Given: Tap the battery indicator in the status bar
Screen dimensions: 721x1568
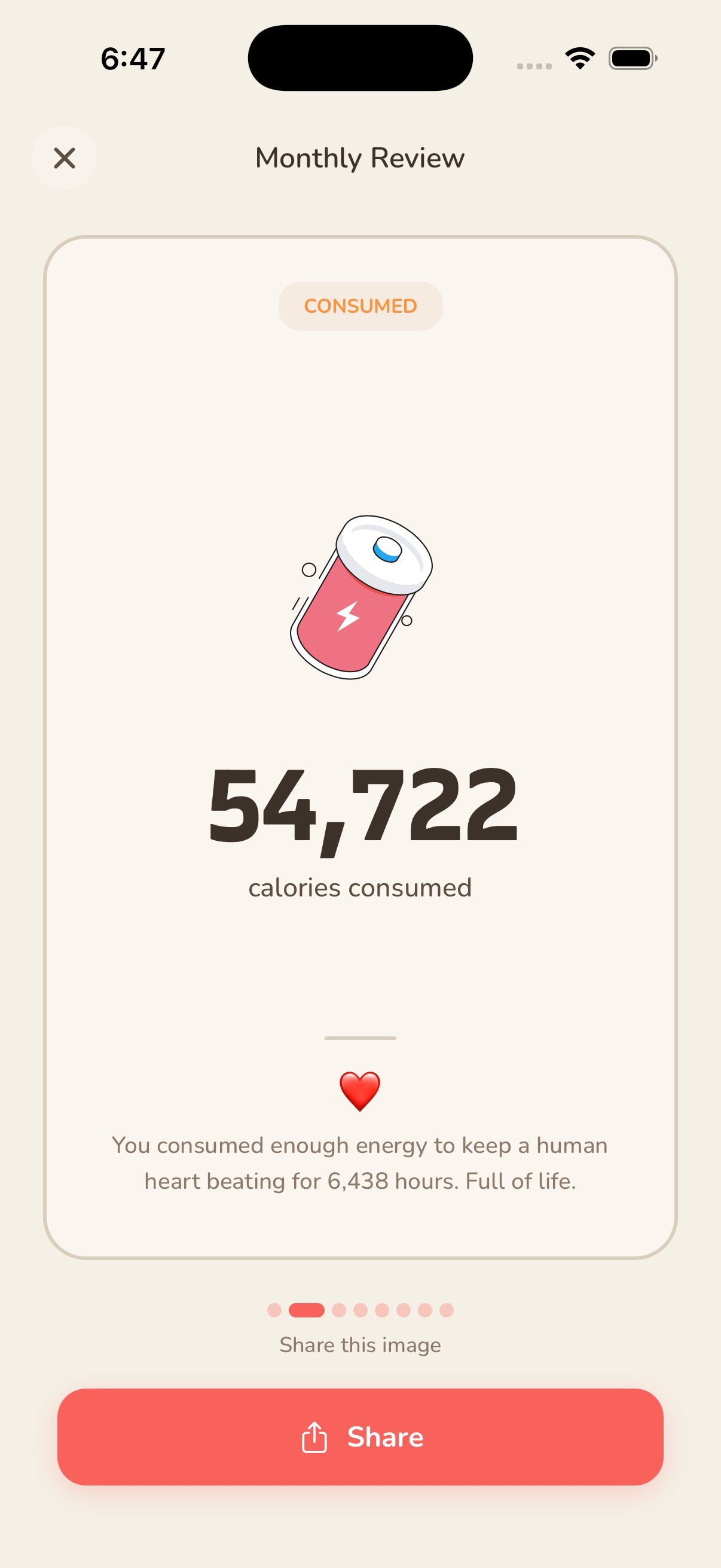Looking at the screenshot, I should [631, 58].
